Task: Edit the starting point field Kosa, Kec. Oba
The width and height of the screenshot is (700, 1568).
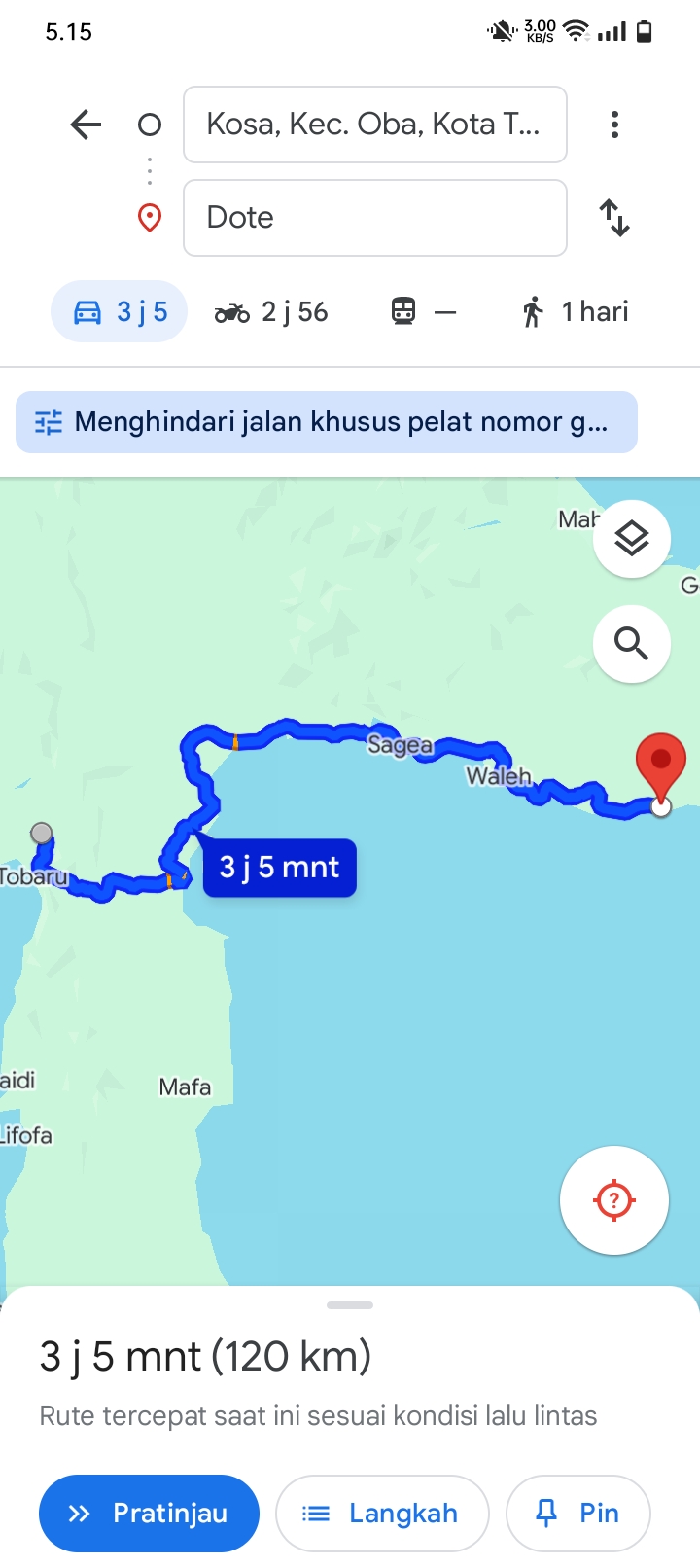Action: pyautogui.click(x=375, y=125)
